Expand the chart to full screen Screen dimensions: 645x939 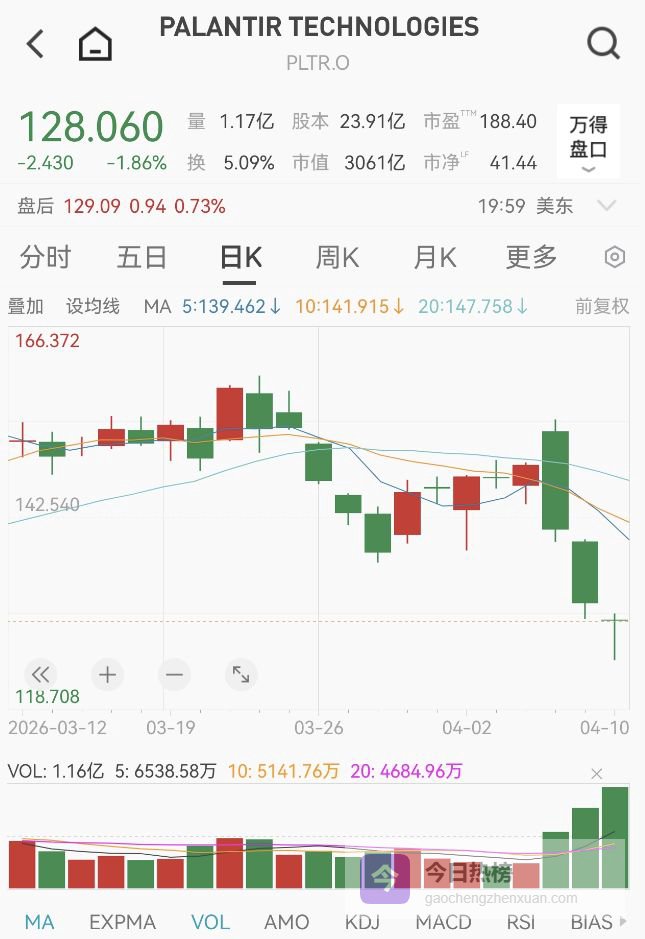[x=241, y=675]
